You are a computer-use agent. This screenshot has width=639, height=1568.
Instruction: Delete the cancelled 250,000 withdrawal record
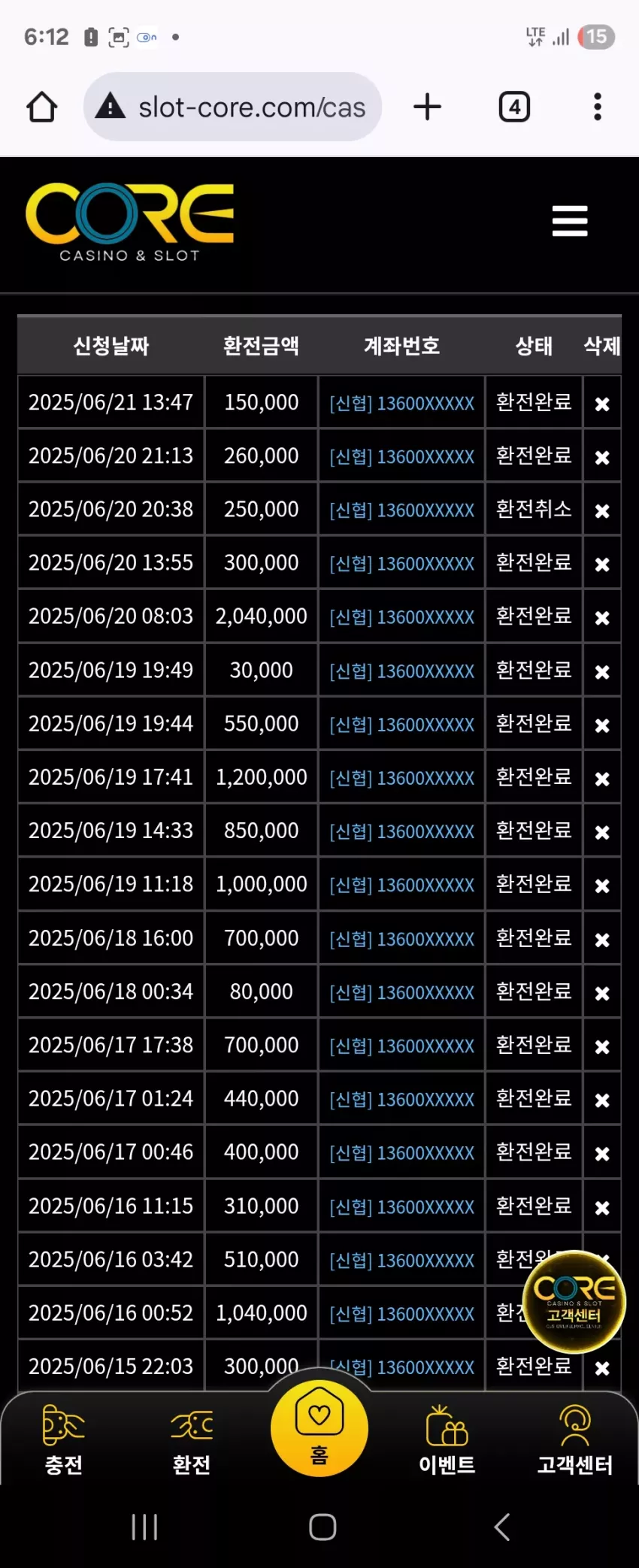[602, 511]
